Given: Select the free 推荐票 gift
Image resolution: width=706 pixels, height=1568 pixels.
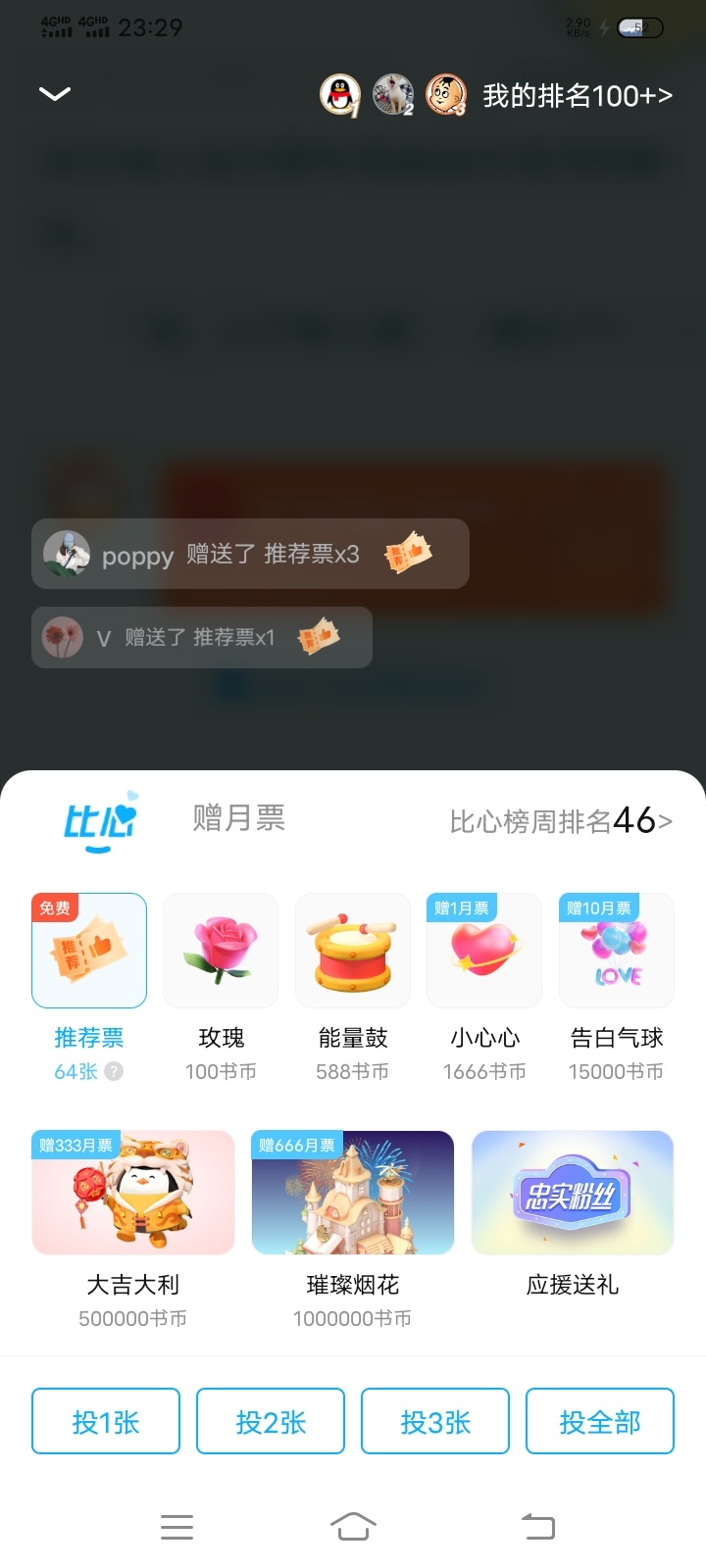Looking at the screenshot, I should pyautogui.click(x=89, y=951).
